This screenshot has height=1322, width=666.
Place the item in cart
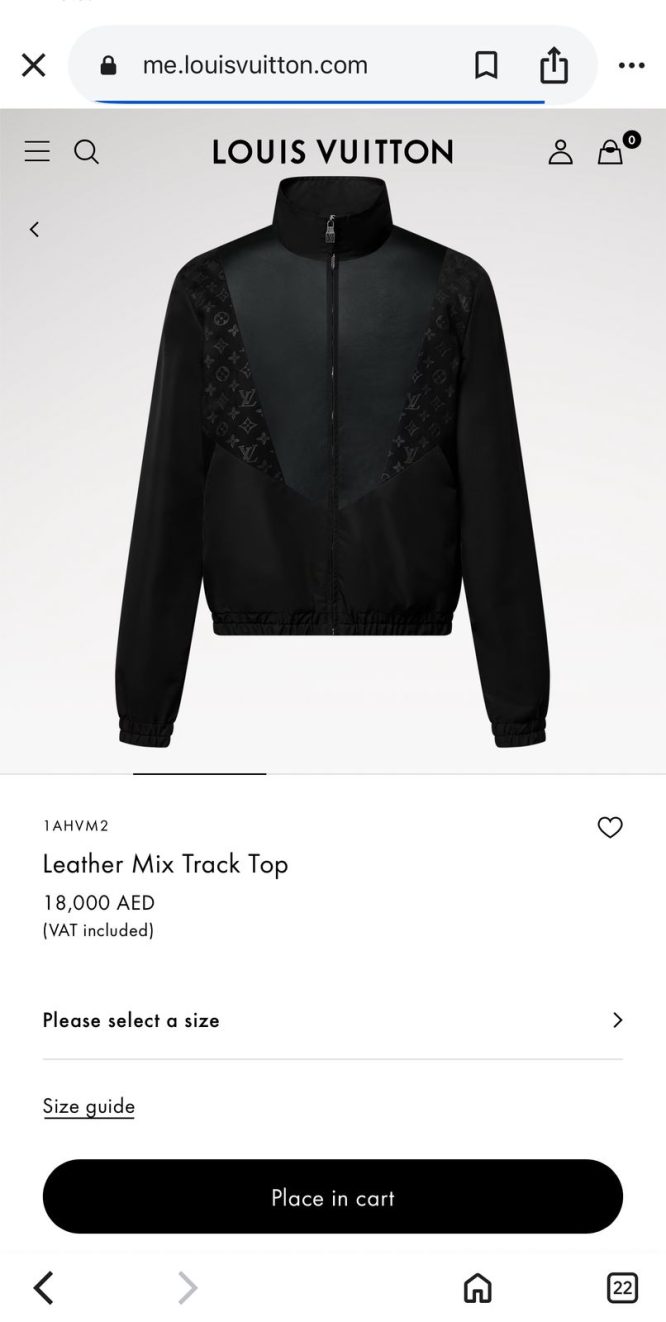[332, 1197]
